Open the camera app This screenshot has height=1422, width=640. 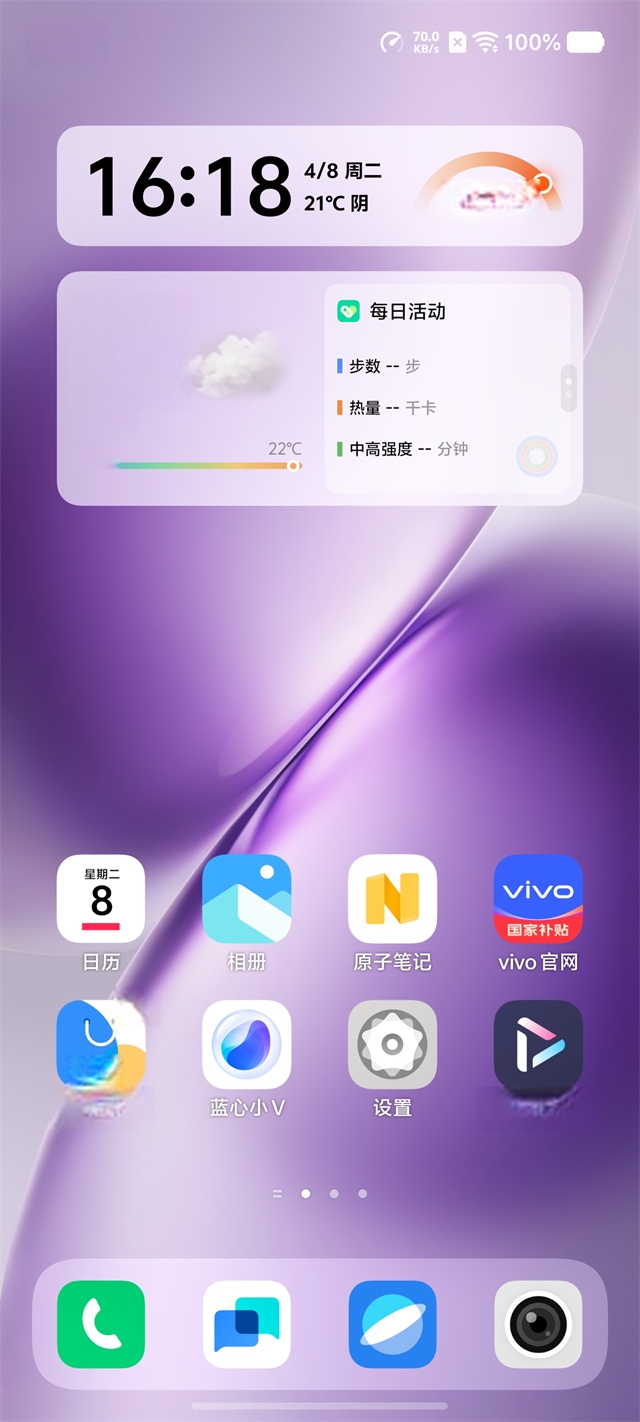538,1324
